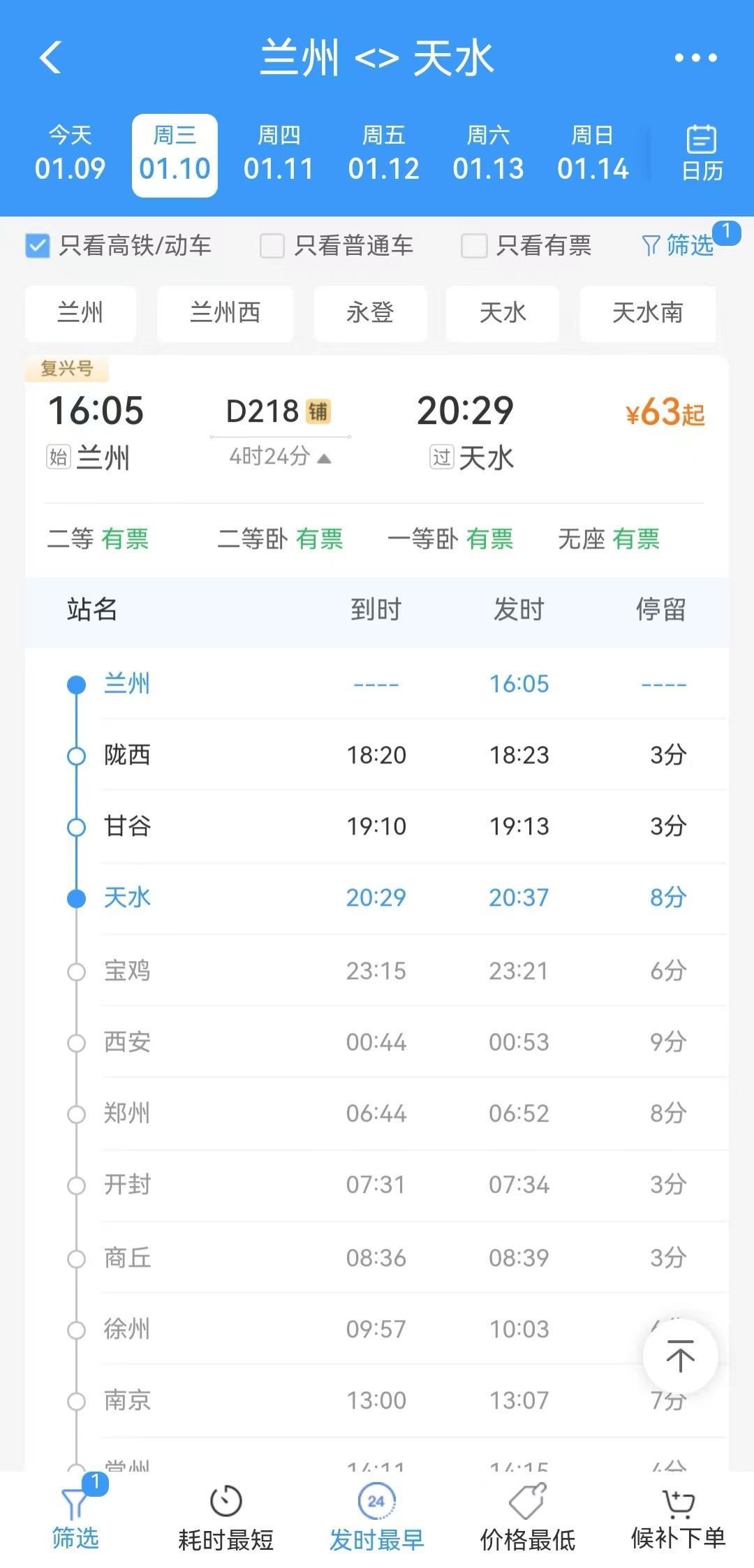Open the three-dot overflow menu

[695, 57]
